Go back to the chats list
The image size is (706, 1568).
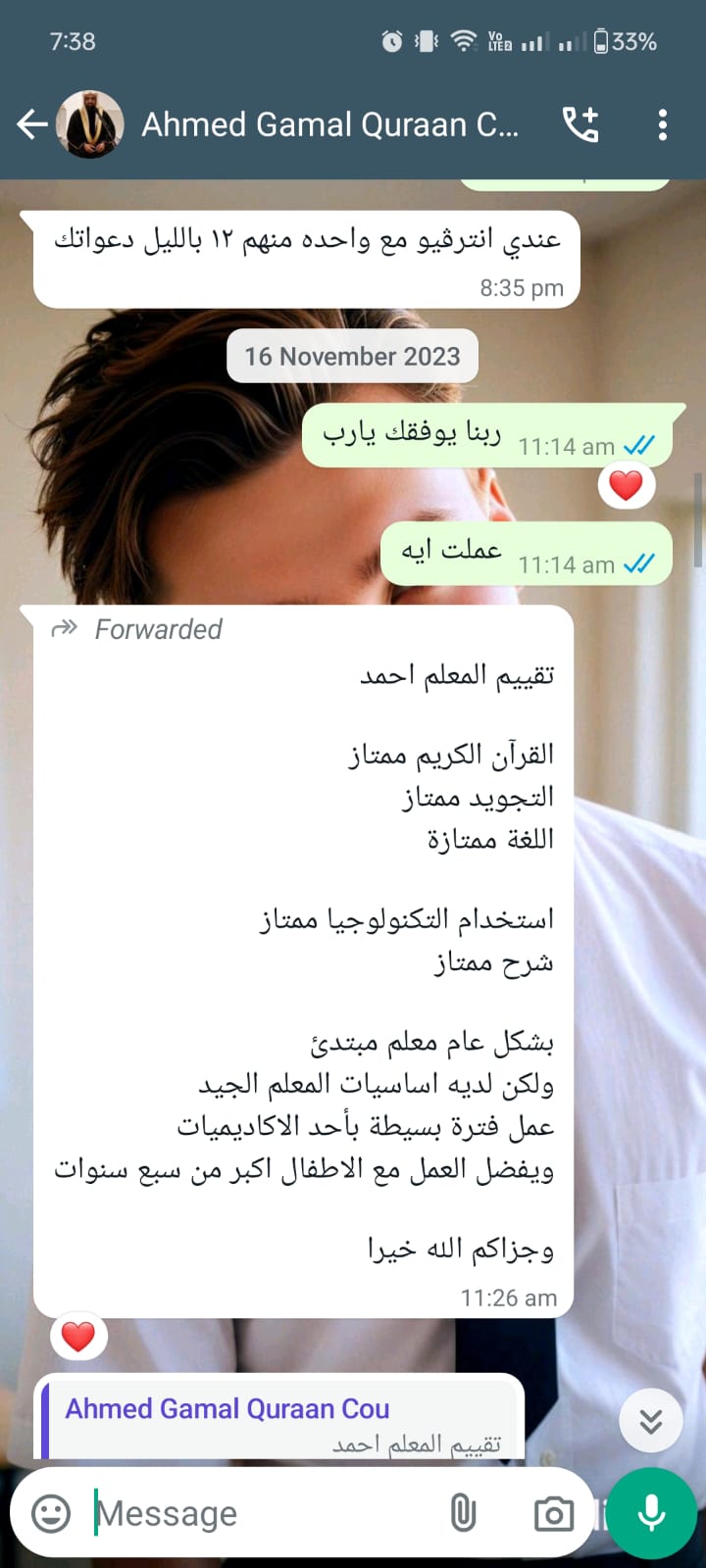click(x=32, y=124)
